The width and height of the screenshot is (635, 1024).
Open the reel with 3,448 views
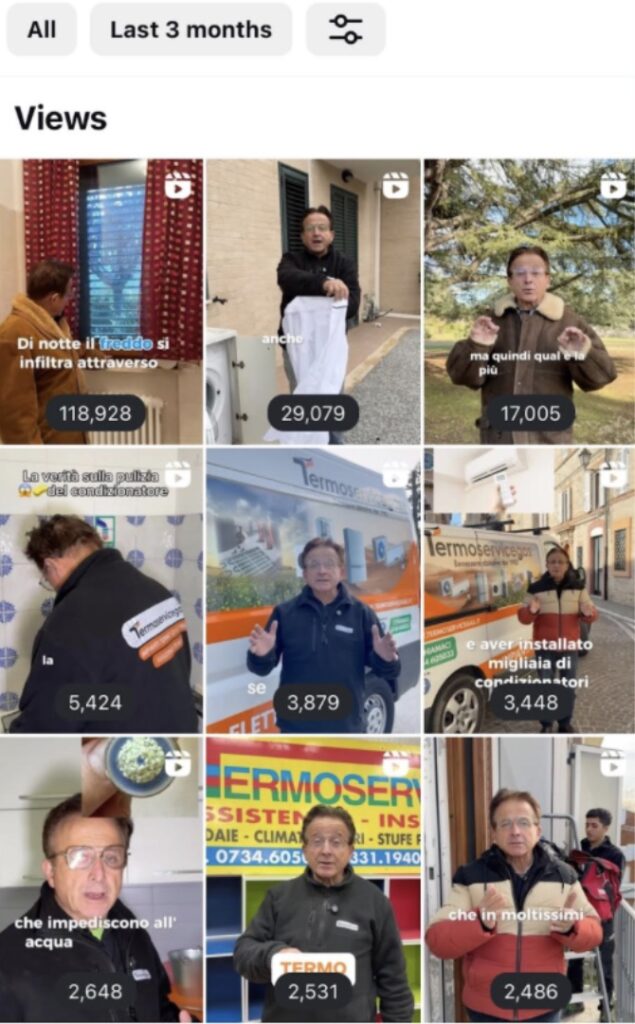click(530, 590)
